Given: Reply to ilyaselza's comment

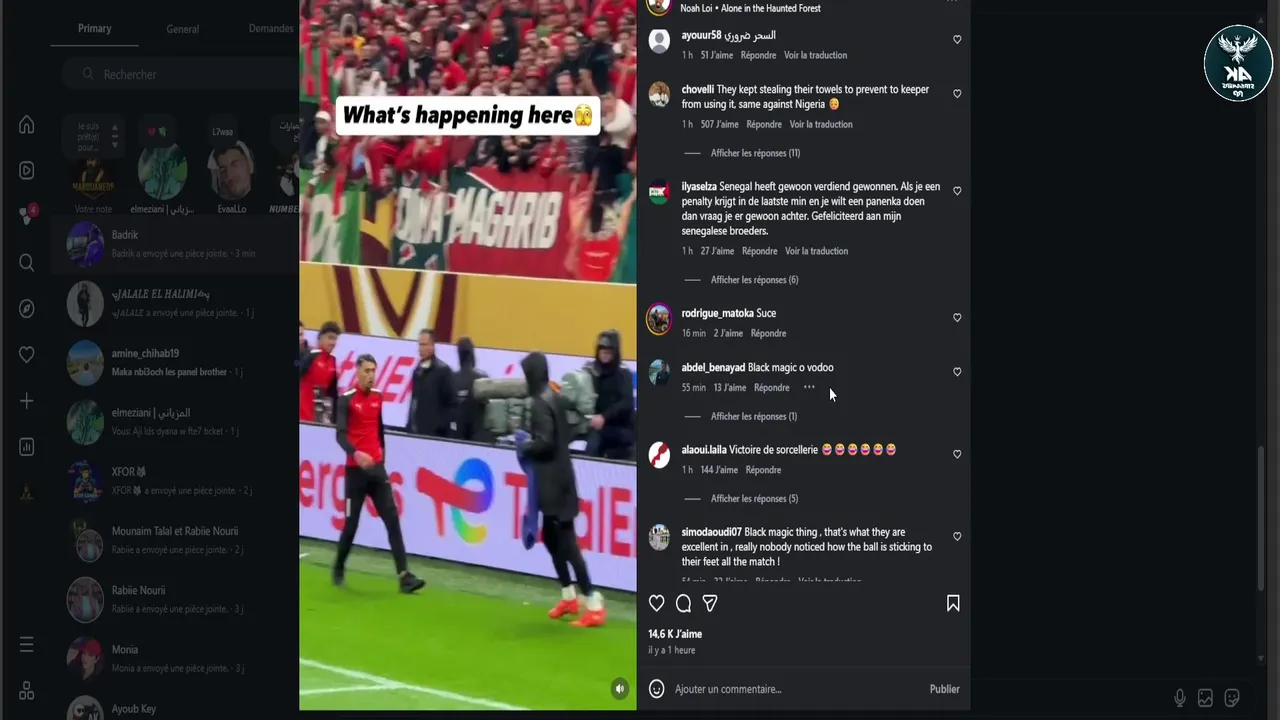Looking at the screenshot, I should (759, 251).
